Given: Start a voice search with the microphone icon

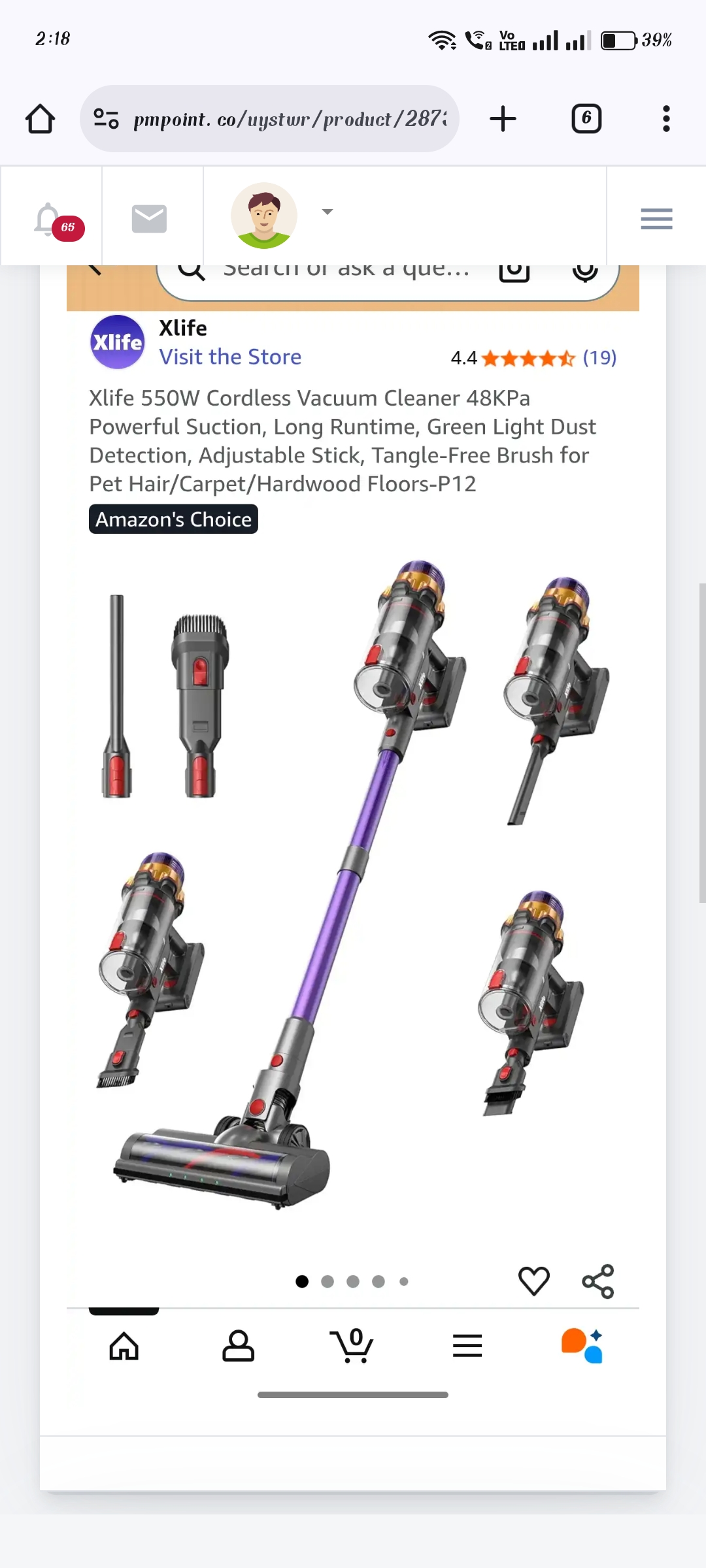Looking at the screenshot, I should (x=585, y=271).
